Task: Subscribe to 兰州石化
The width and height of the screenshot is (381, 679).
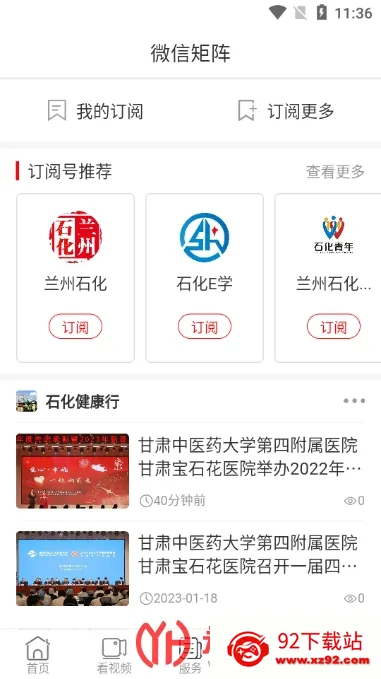Action: pos(75,327)
